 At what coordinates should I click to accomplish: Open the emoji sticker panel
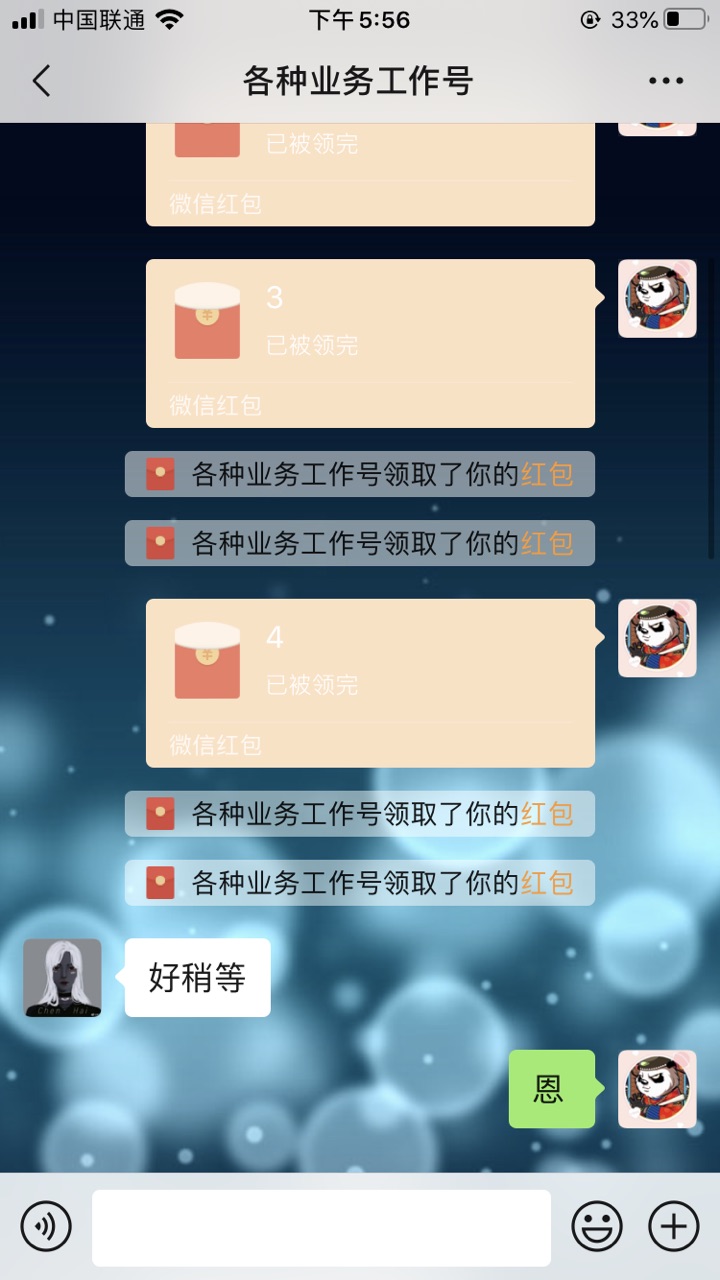click(597, 1226)
